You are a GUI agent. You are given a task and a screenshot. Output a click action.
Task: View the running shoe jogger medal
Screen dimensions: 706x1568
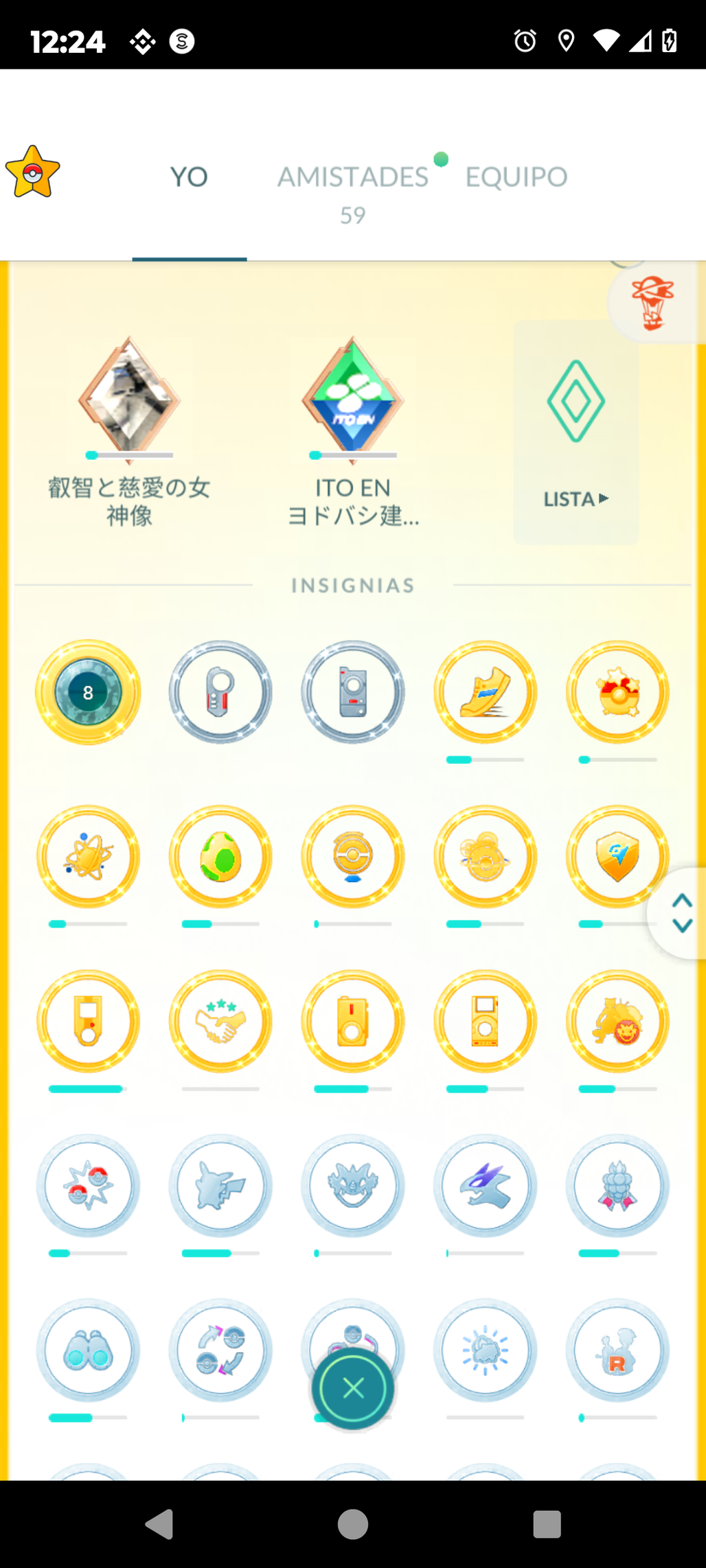click(x=485, y=692)
